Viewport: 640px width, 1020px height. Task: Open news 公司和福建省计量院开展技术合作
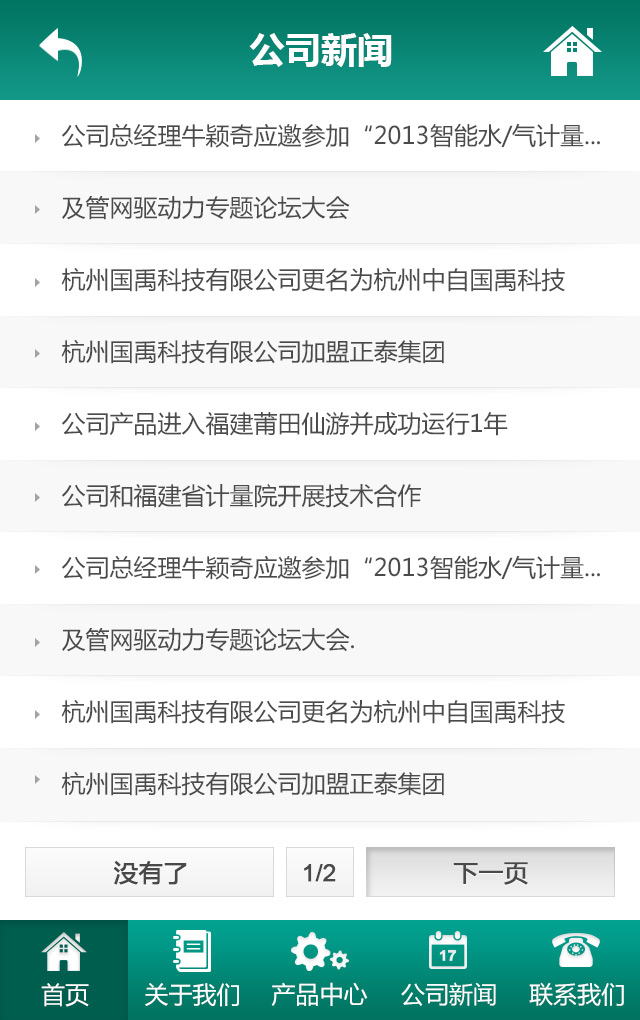tap(241, 496)
